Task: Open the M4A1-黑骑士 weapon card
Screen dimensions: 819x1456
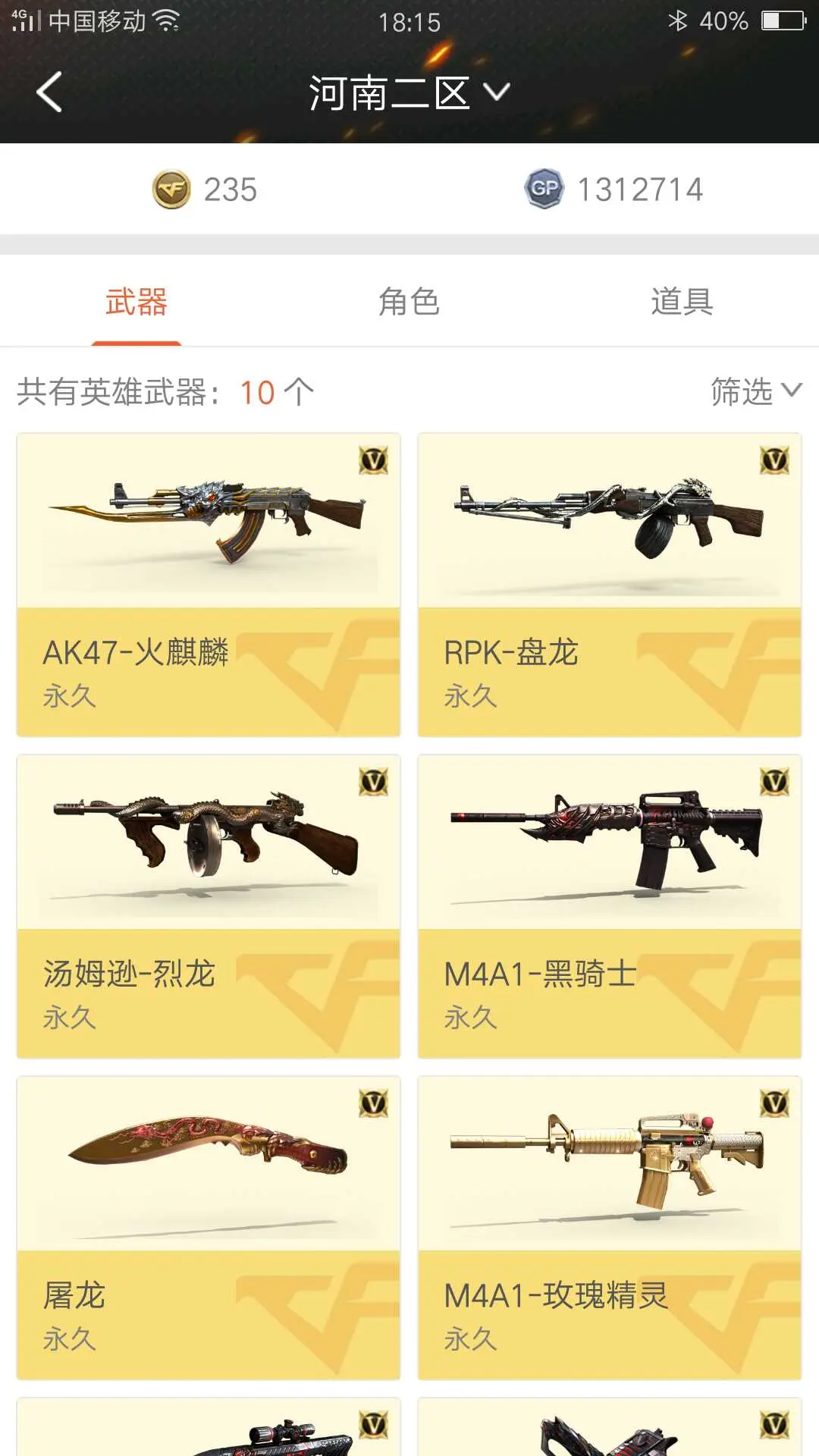Action: pyautogui.click(x=610, y=905)
